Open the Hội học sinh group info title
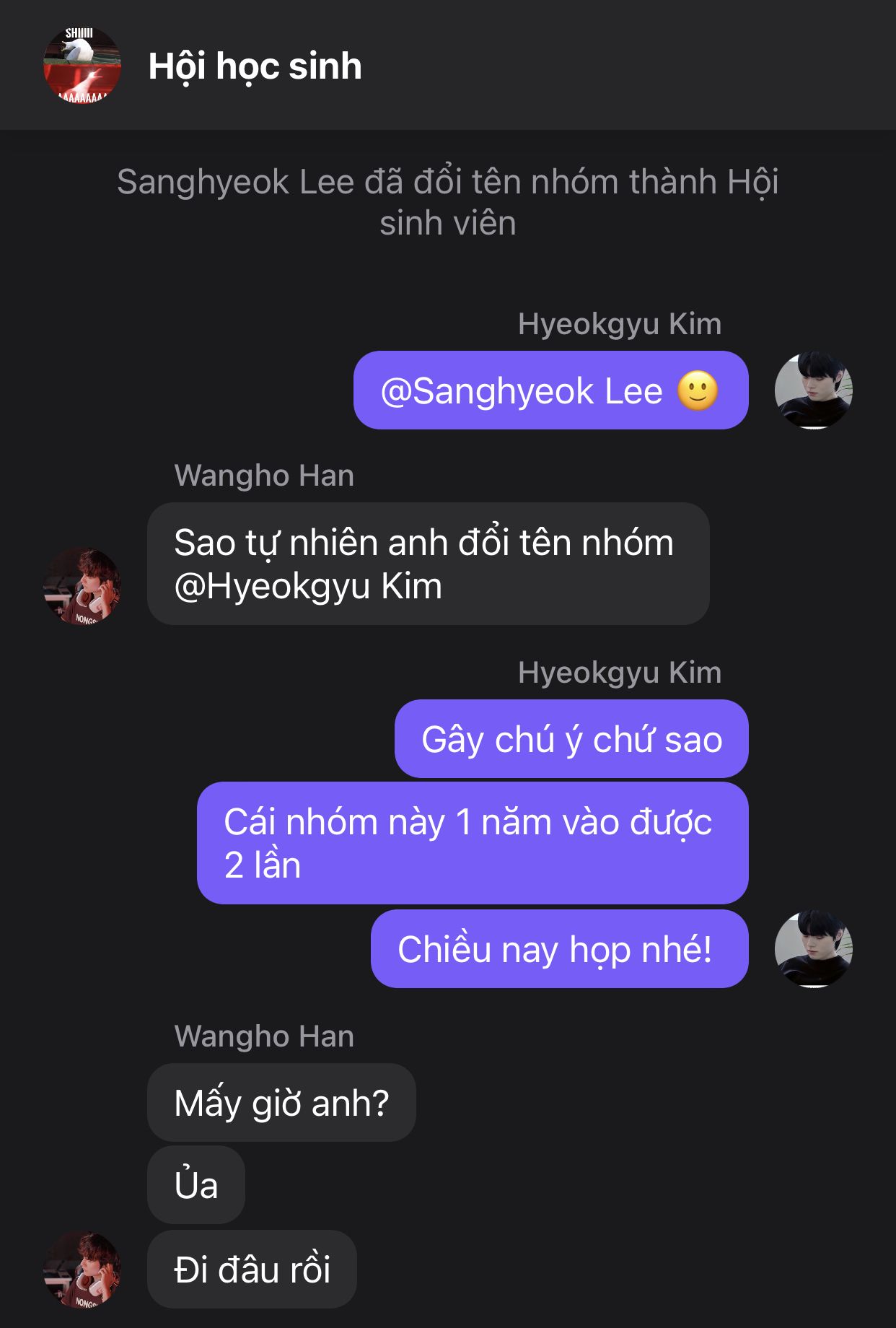896x1328 pixels. (x=255, y=66)
